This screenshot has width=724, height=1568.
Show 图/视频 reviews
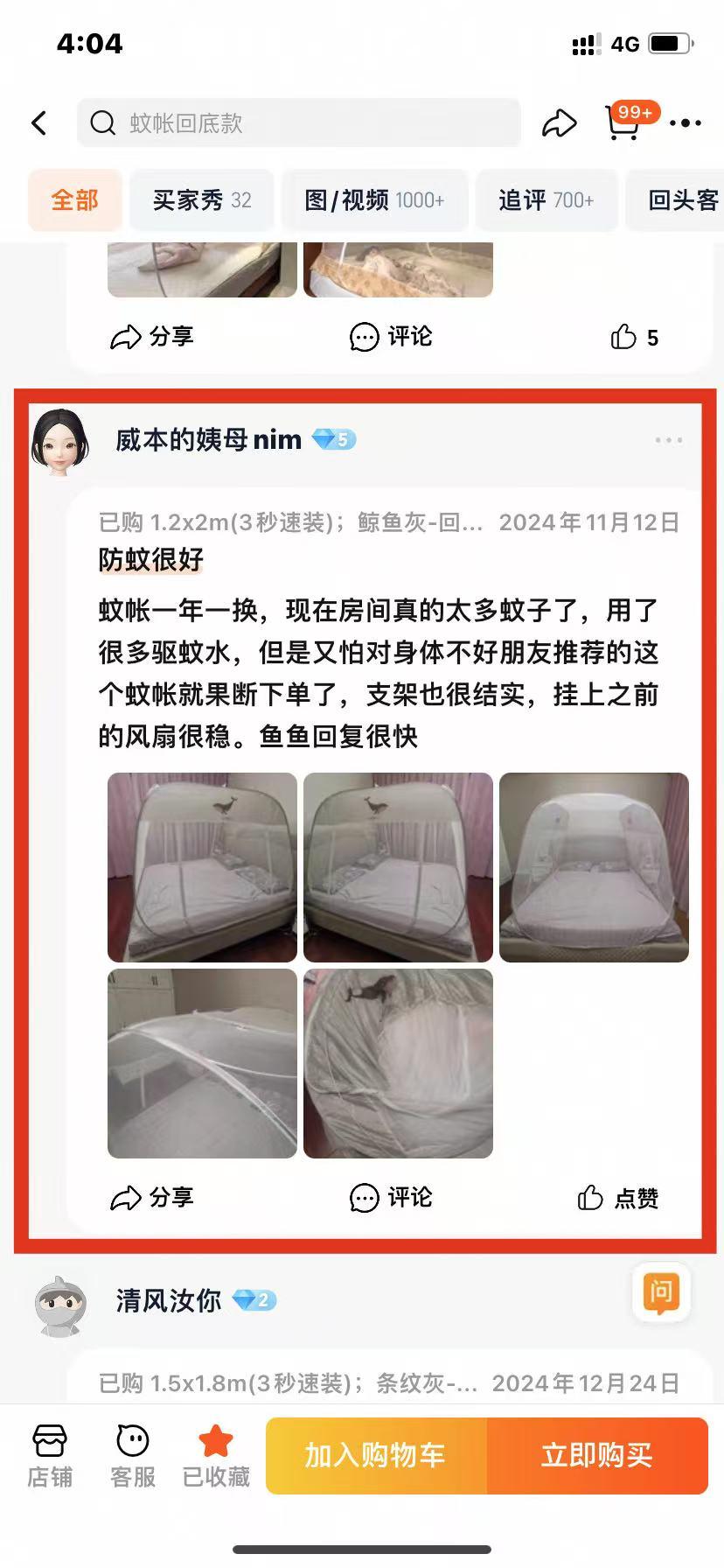374,200
